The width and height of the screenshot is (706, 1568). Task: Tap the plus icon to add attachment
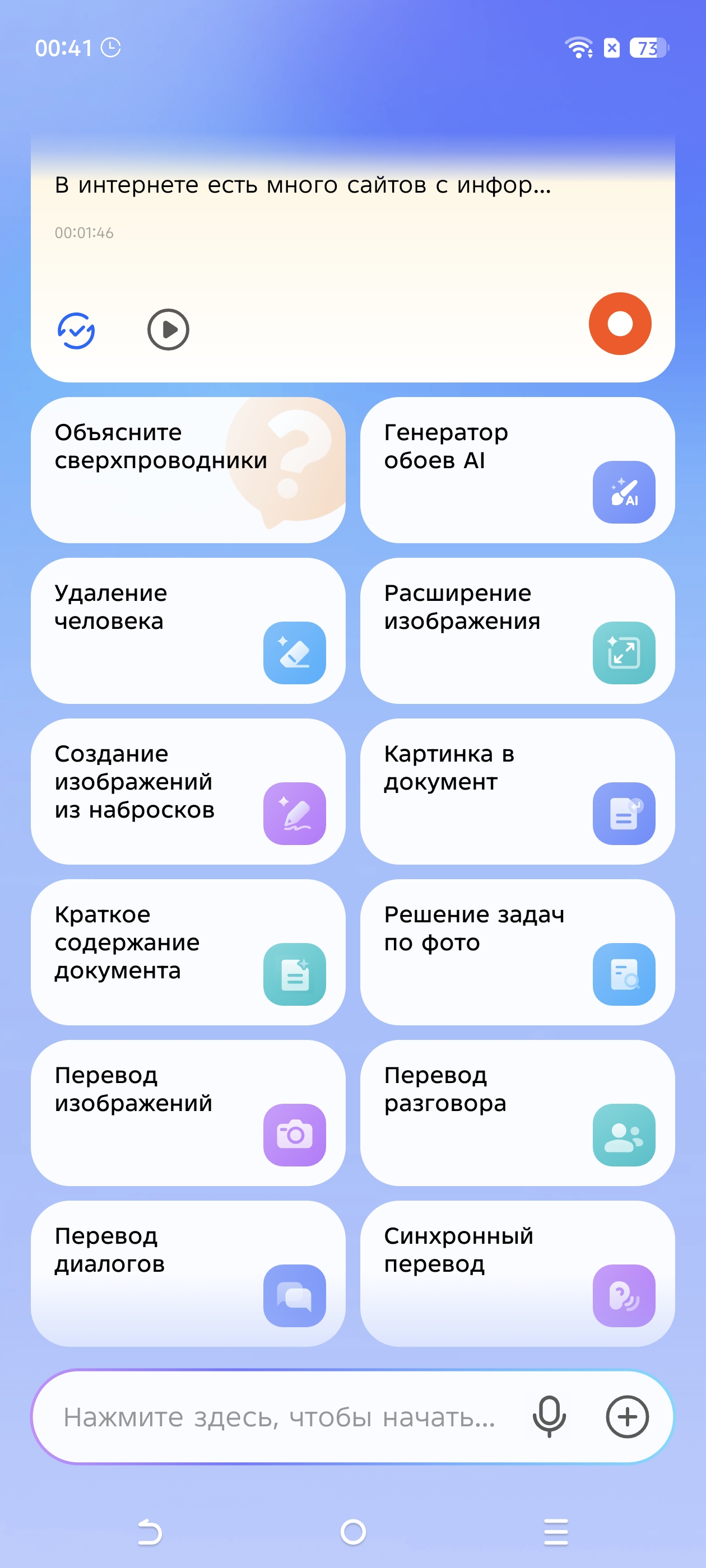[x=627, y=1416]
